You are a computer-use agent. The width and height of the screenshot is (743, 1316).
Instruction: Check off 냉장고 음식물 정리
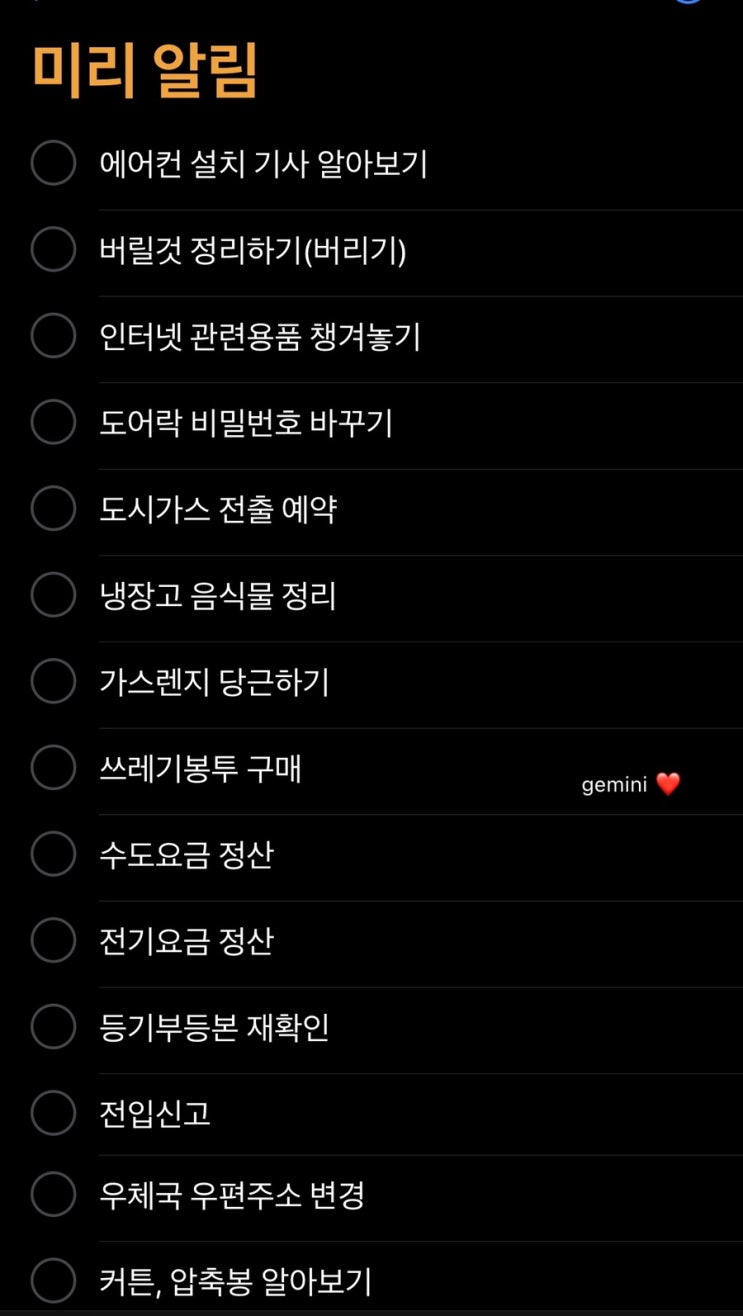coord(53,595)
